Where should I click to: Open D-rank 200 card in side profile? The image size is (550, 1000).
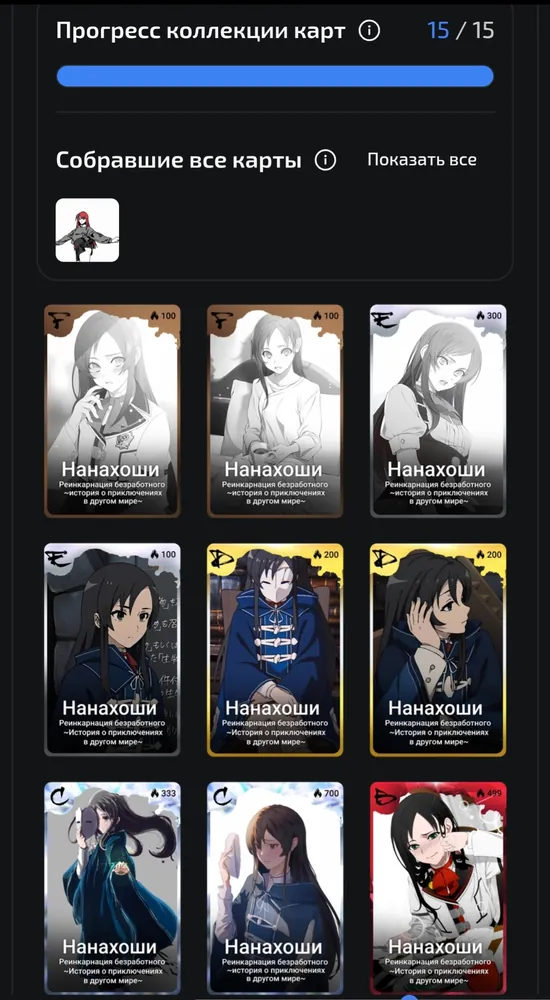(438, 649)
